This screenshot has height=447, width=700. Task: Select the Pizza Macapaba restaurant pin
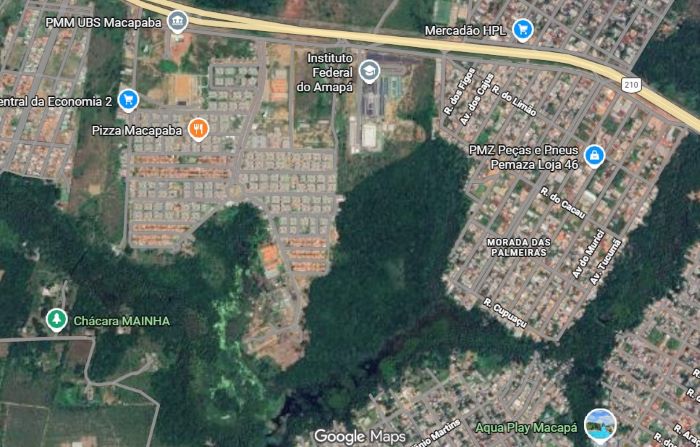pos(199,128)
